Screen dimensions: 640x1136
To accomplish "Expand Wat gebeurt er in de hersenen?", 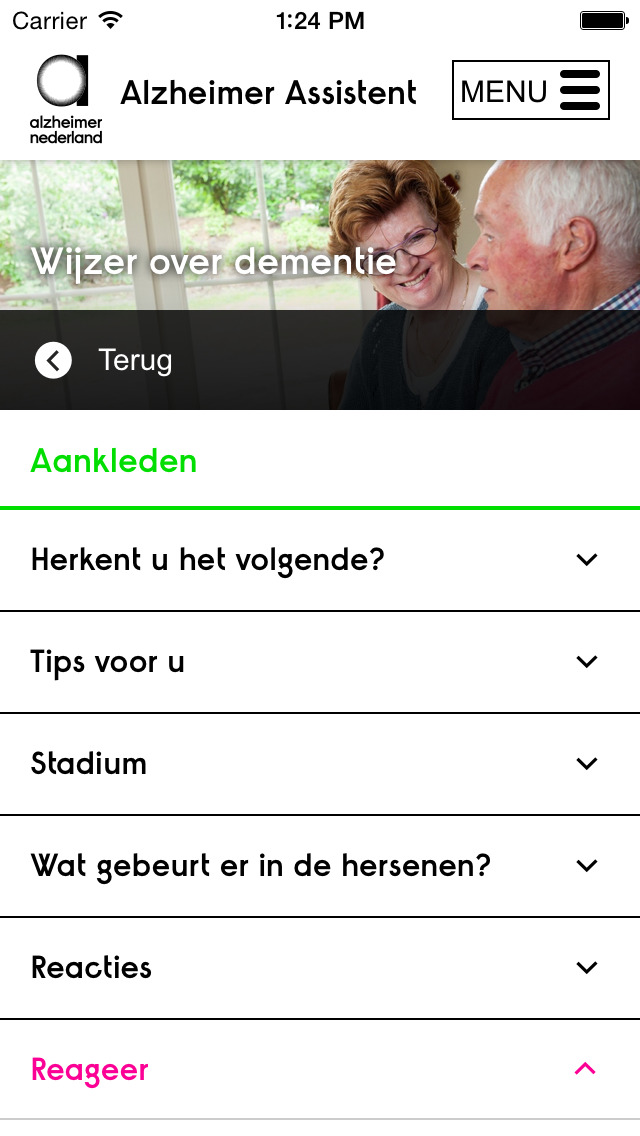I will [320, 866].
